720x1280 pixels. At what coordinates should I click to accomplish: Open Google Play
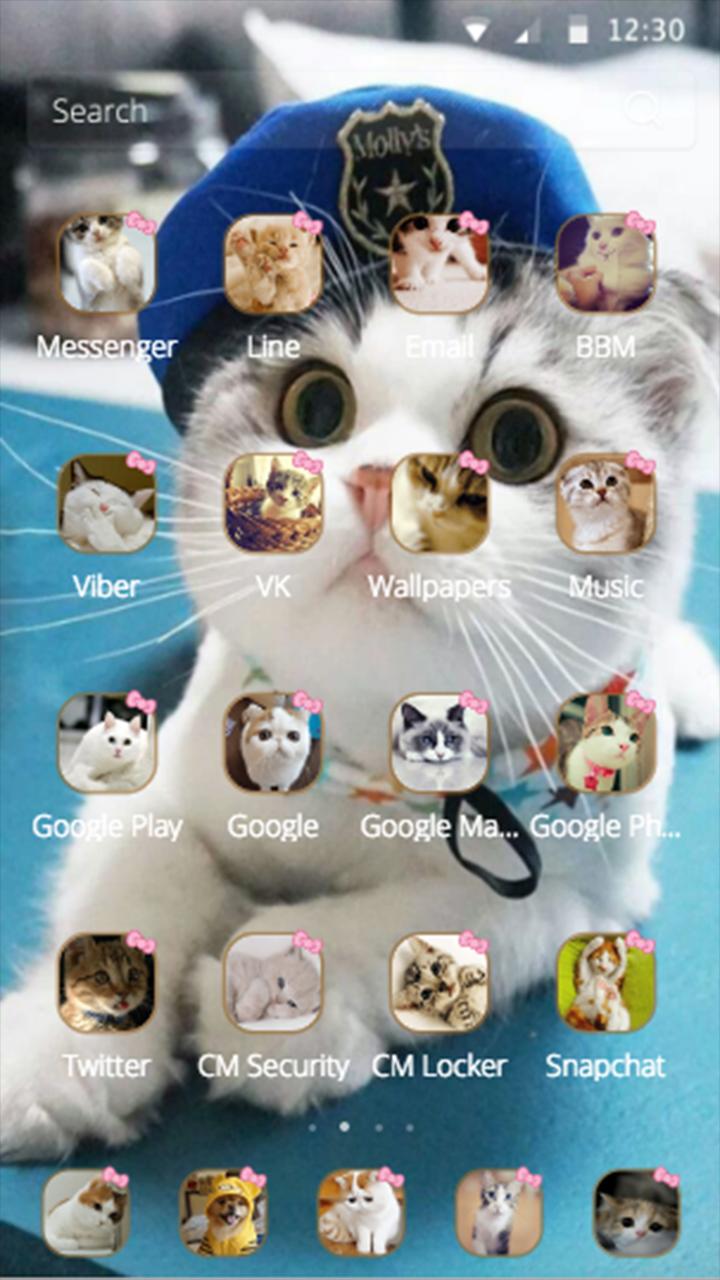tap(106, 744)
